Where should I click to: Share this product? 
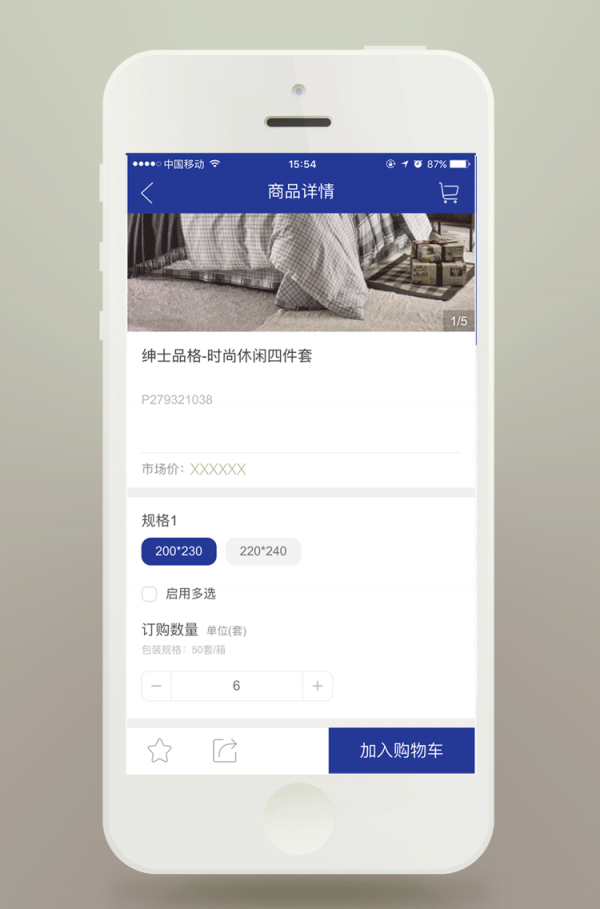pyautogui.click(x=225, y=751)
